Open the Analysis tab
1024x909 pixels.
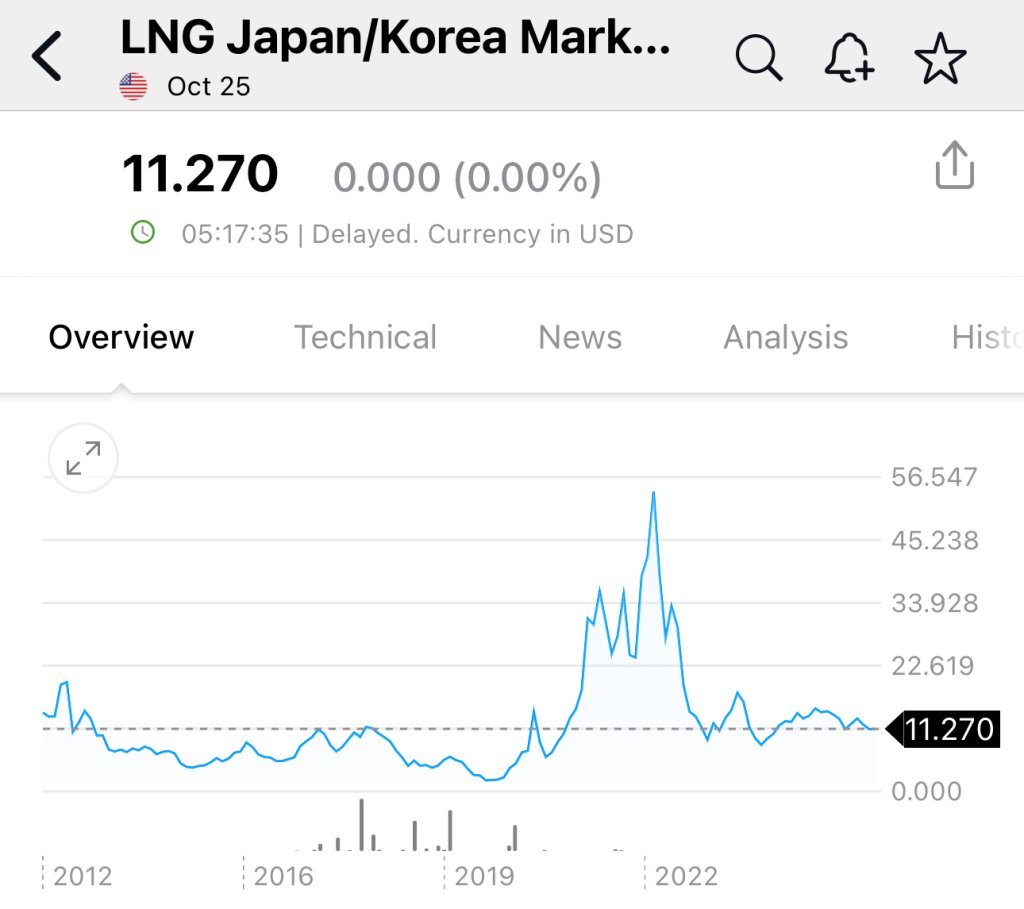coord(785,338)
